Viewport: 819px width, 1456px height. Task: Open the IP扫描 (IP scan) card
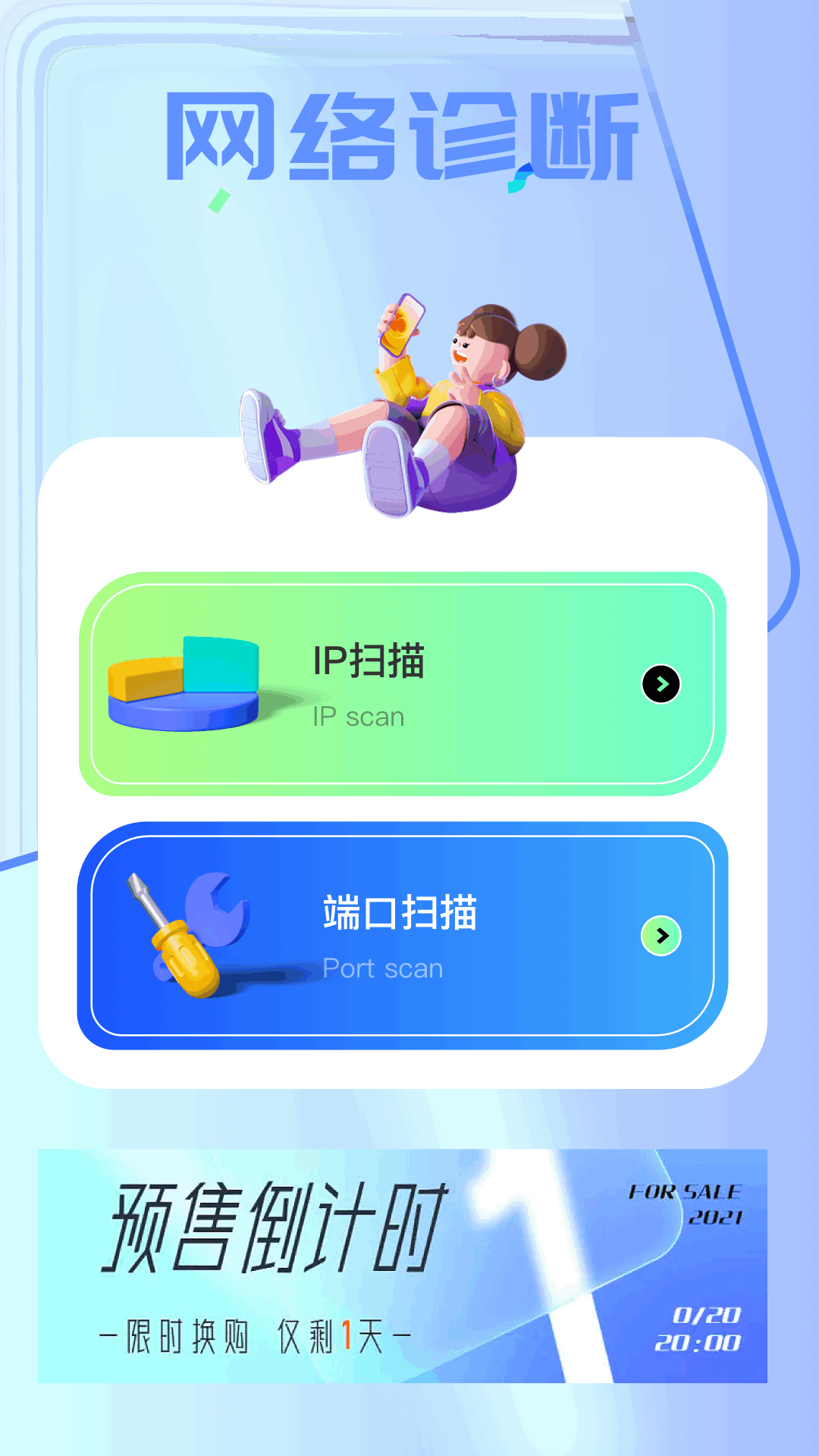click(402, 684)
